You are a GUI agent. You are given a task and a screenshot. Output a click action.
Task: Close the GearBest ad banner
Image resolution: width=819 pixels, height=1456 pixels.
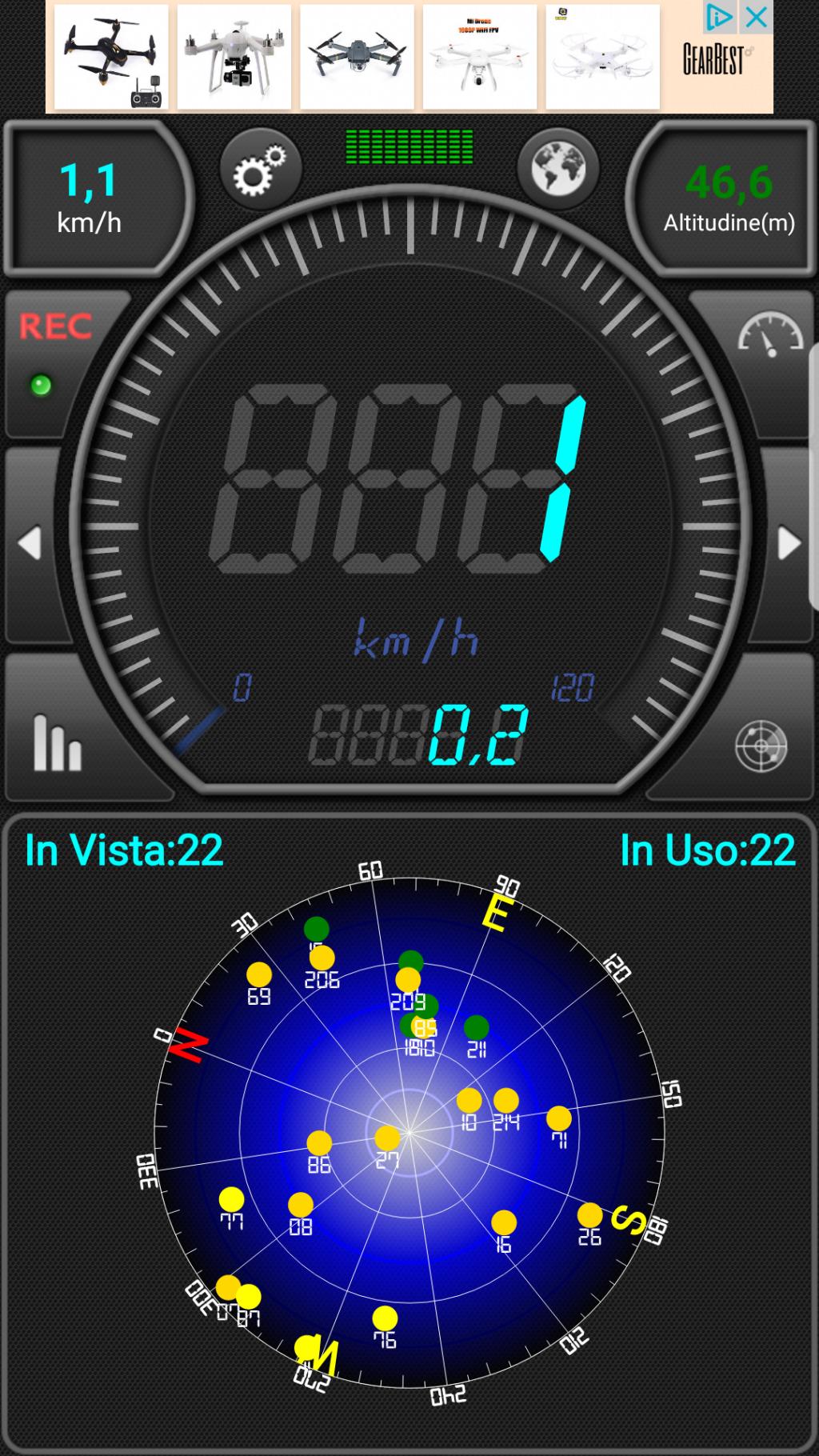(x=757, y=17)
